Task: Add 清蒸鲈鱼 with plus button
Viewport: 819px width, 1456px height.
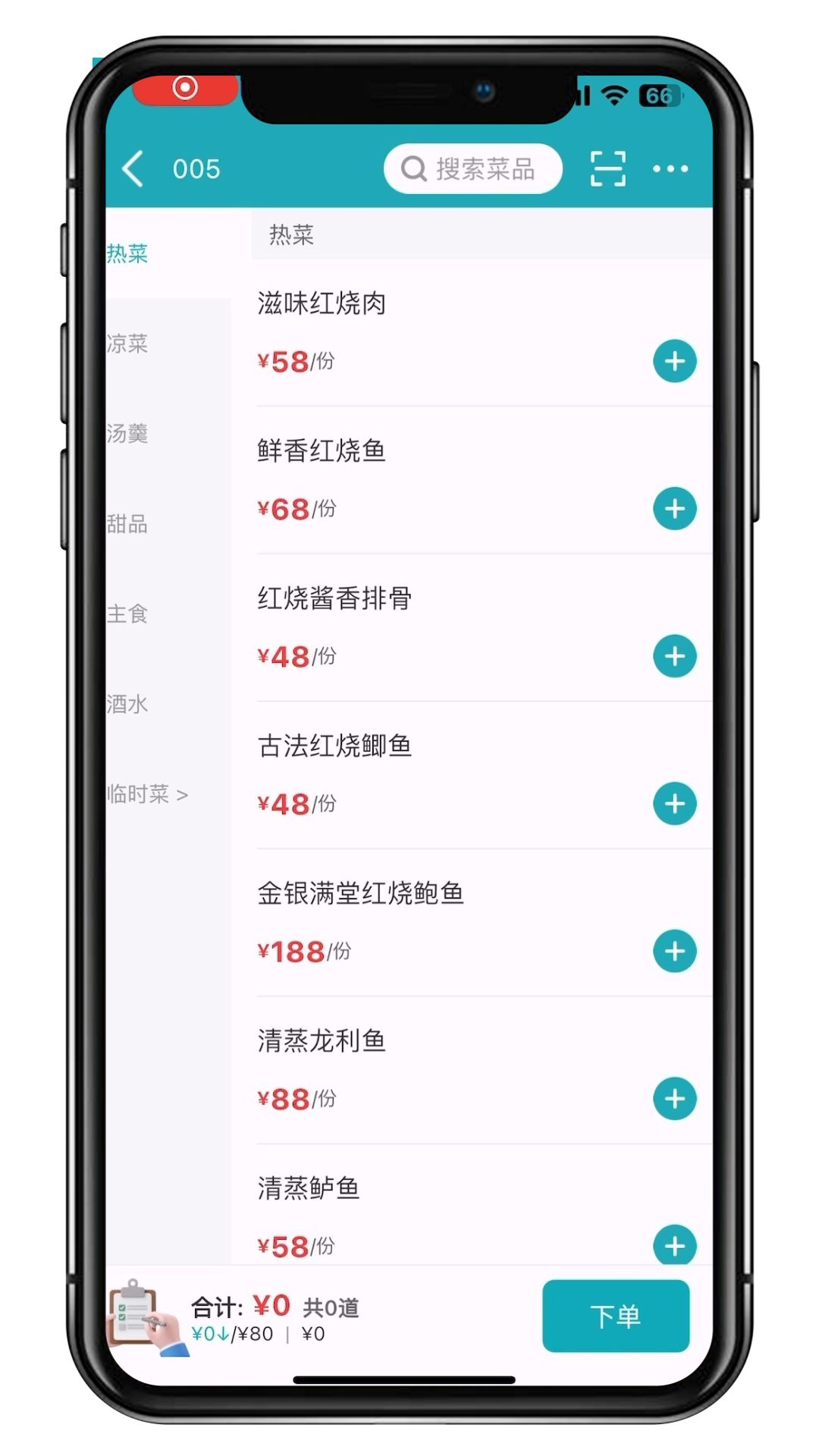Action: 674,1244
